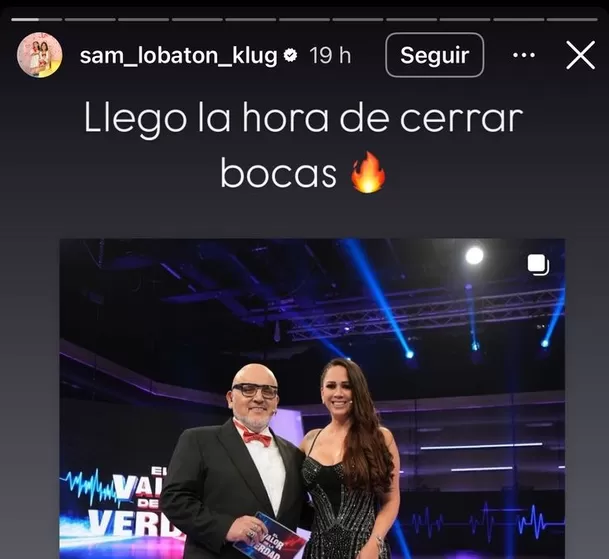Open the shared post in the story
609x559 pixels.
[312, 400]
